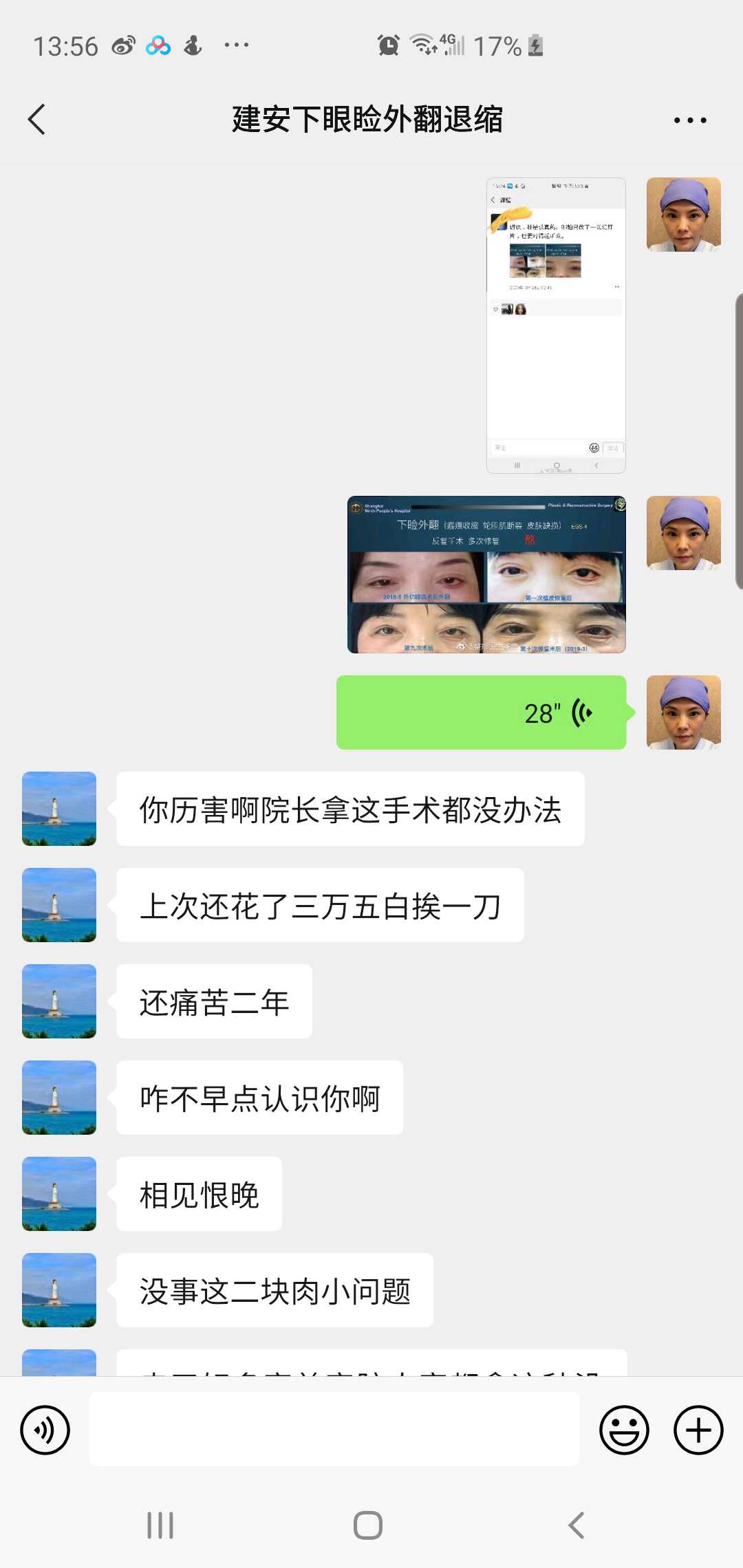Open the lighthouse avatar beside 相见恨晚

click(59, 1194)
